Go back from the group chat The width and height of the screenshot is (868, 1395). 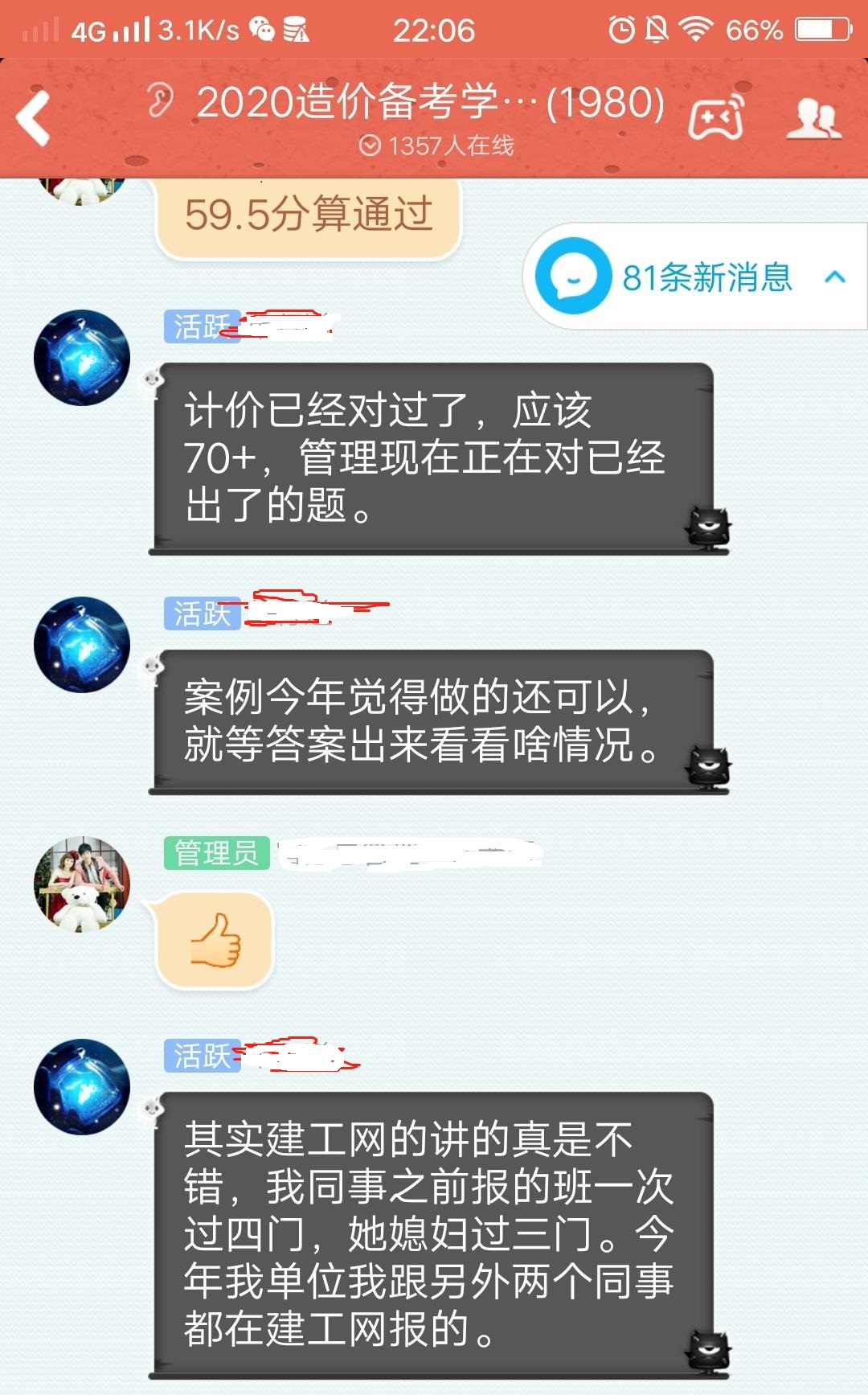(x=34, y=118)
